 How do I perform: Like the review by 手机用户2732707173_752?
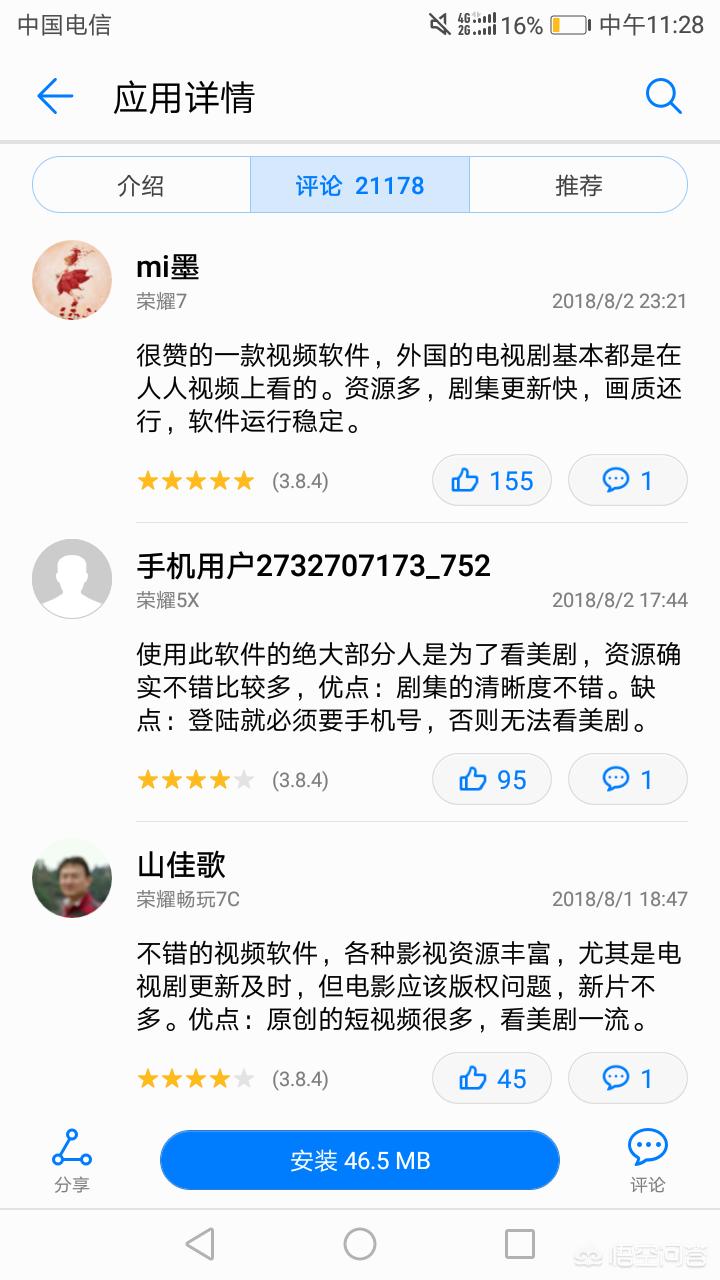pos(492,779)
